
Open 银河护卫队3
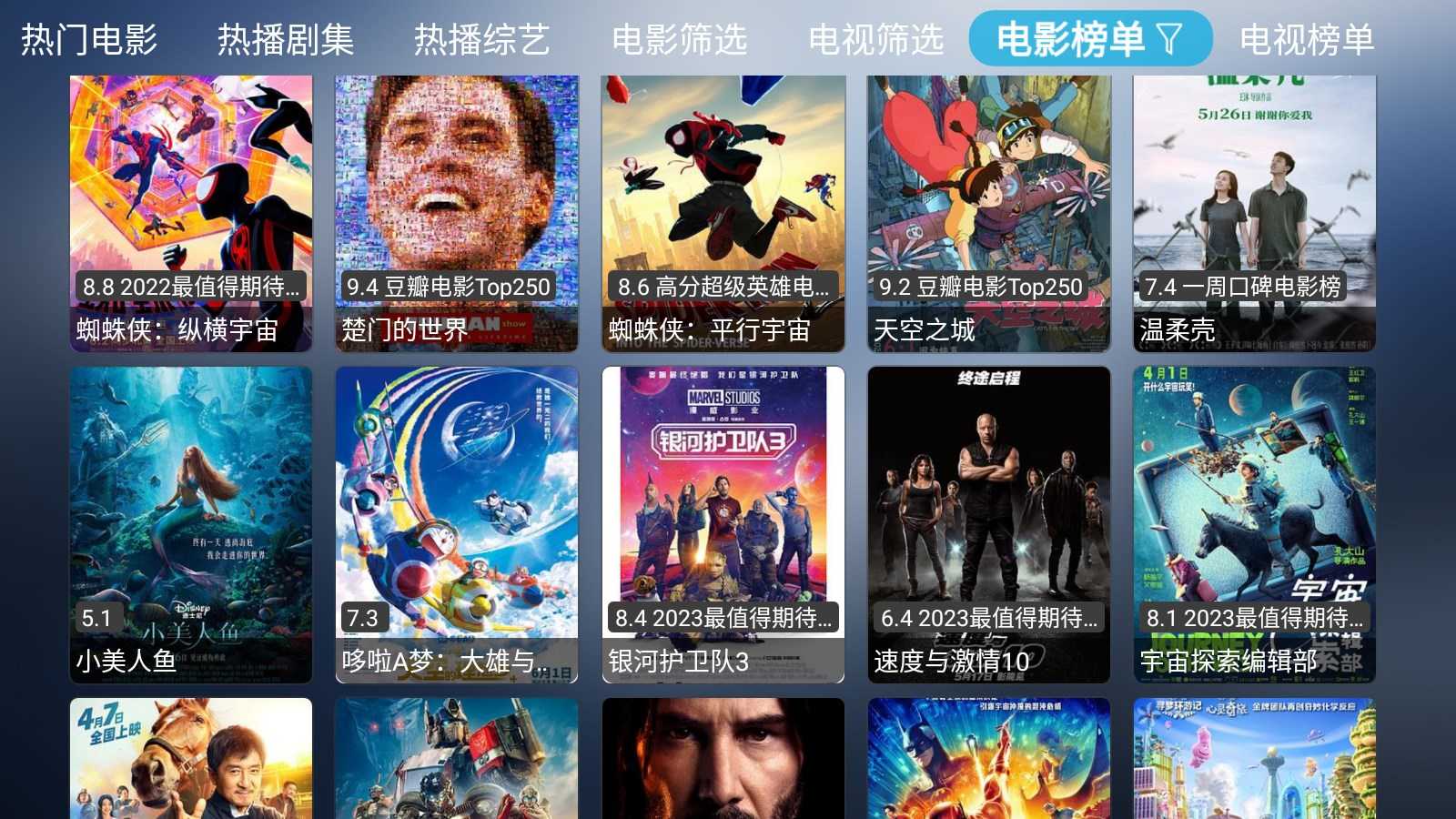[723, 524]
